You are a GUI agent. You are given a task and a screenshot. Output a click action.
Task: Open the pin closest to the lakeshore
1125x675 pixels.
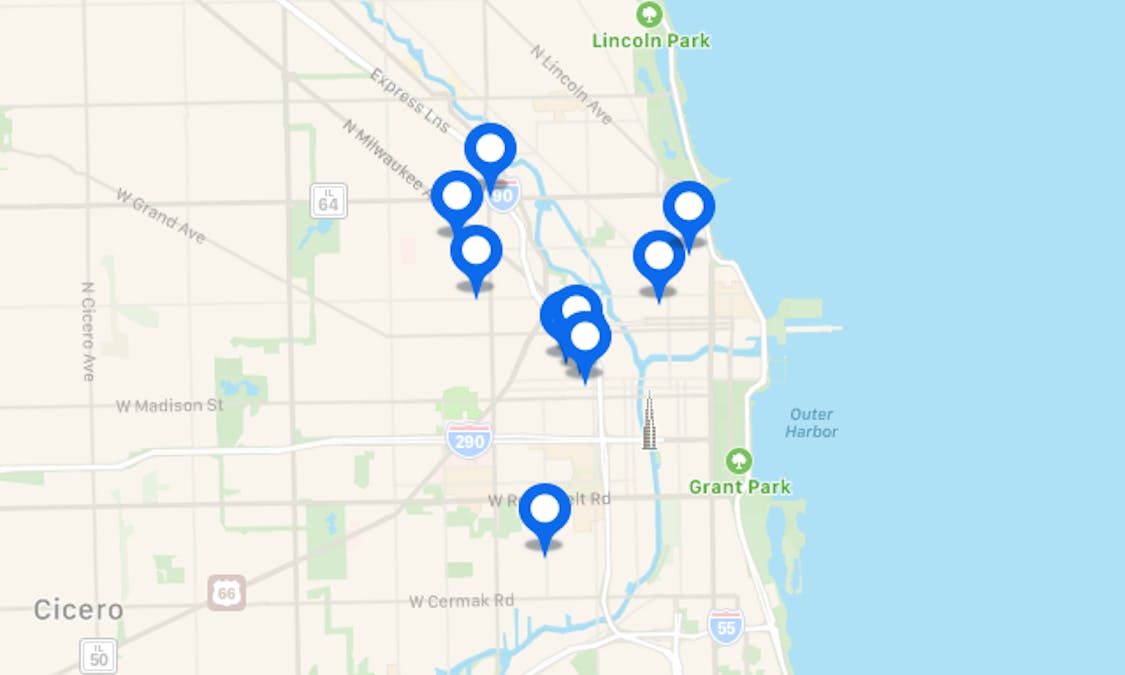point(689,208)
